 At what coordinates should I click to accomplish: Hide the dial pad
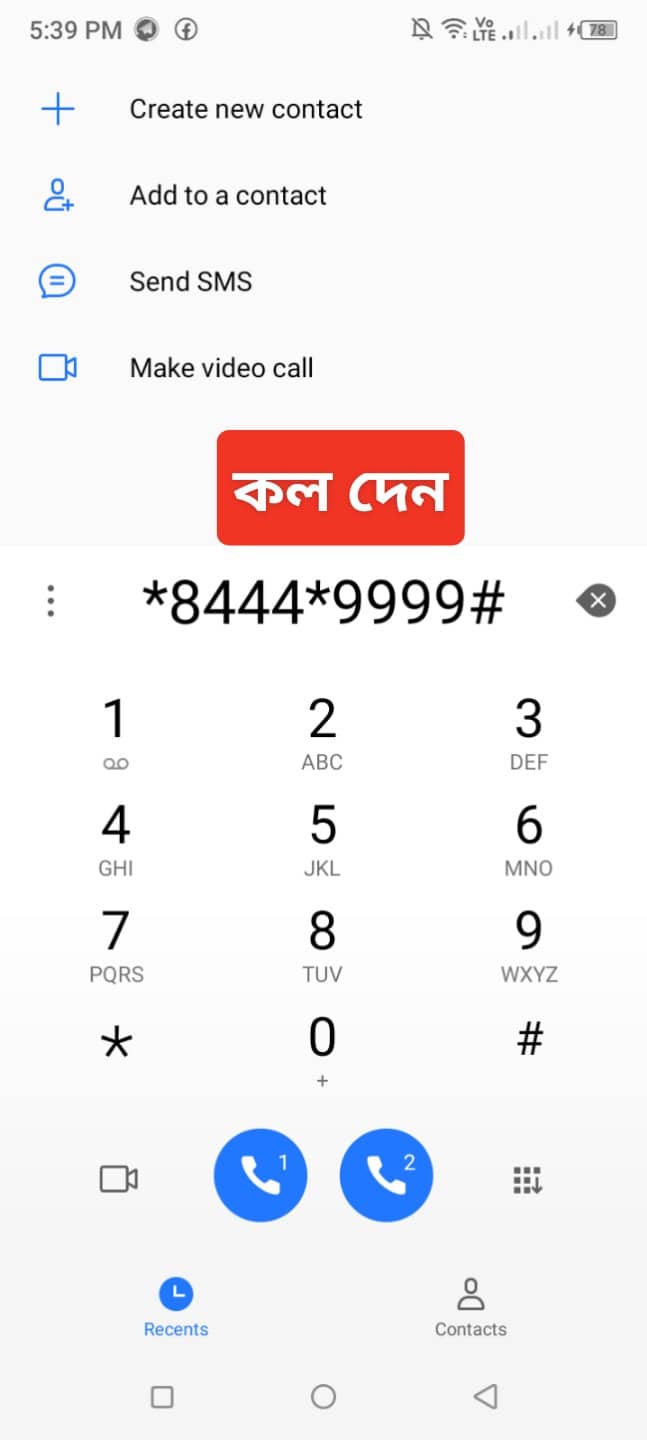tap(527, 1180)
